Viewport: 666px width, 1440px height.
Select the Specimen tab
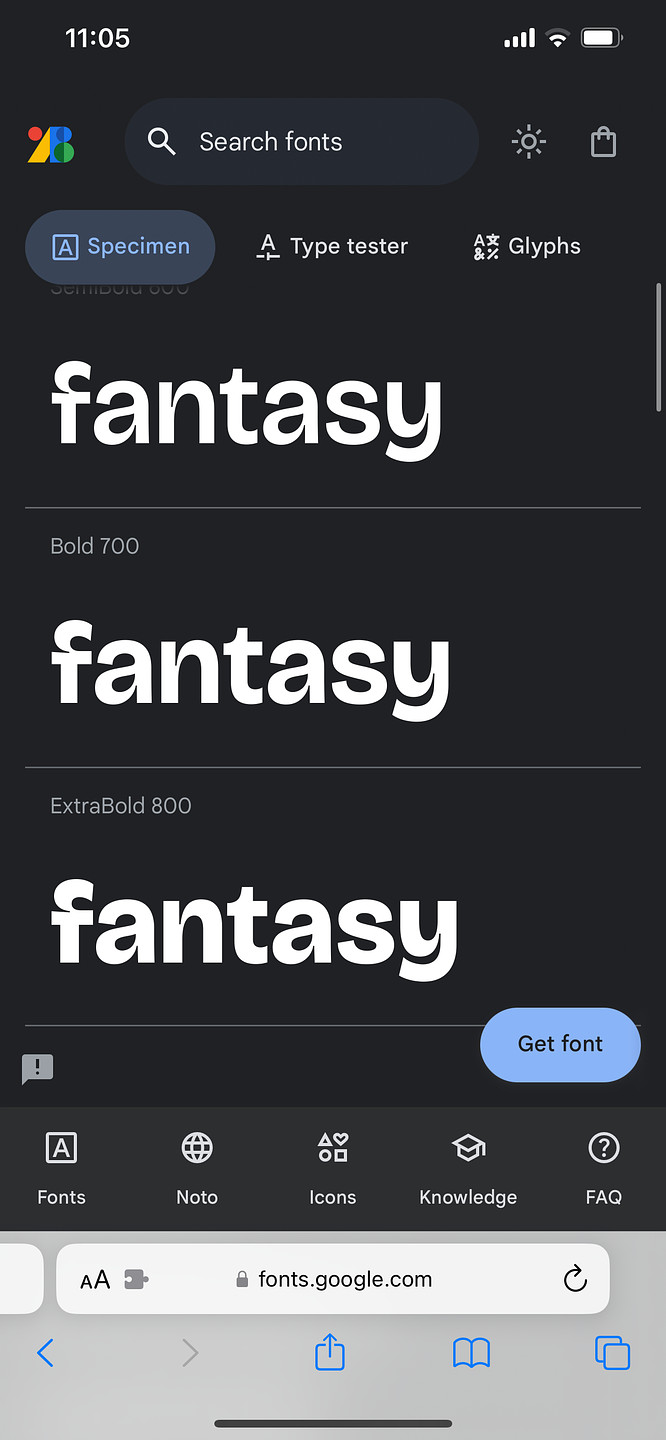point(120,246)
